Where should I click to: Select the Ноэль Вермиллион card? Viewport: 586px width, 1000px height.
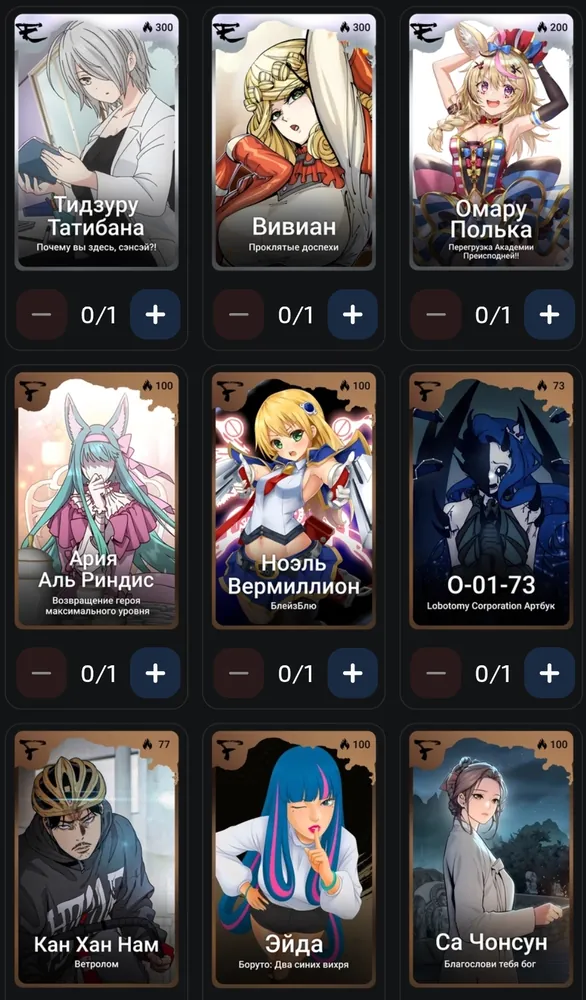click(295, 501)
